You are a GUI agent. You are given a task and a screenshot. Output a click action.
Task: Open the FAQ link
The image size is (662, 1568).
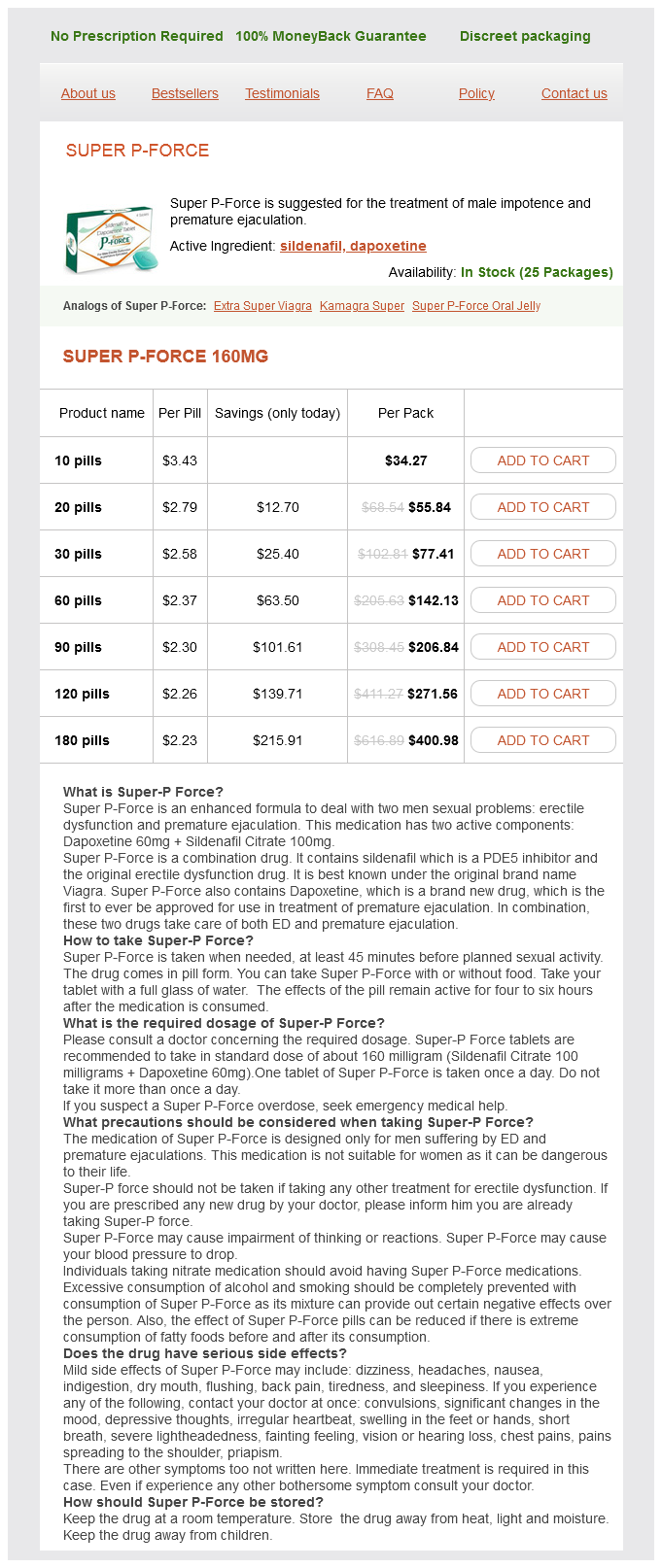pos(380,93)
